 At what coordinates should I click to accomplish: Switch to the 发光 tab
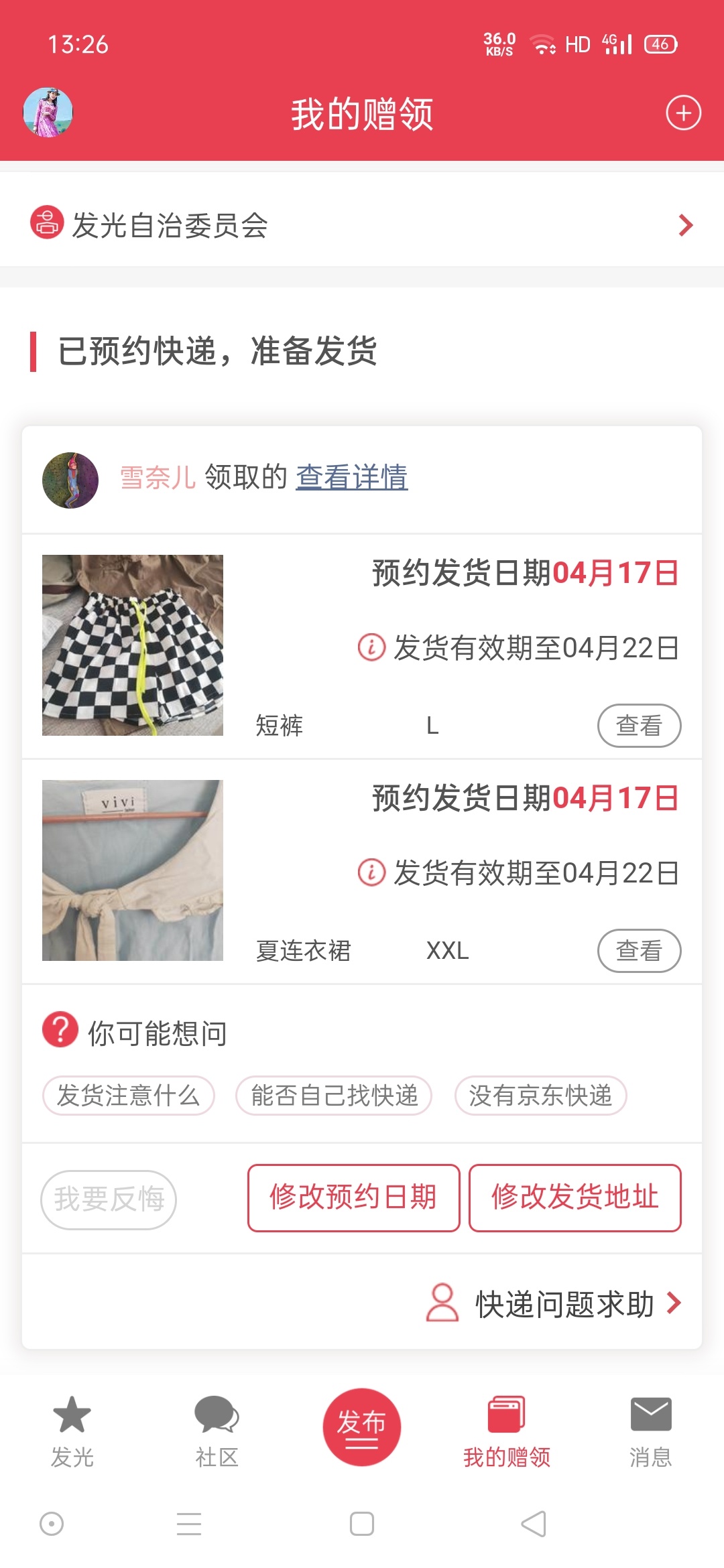[72, 1431]
